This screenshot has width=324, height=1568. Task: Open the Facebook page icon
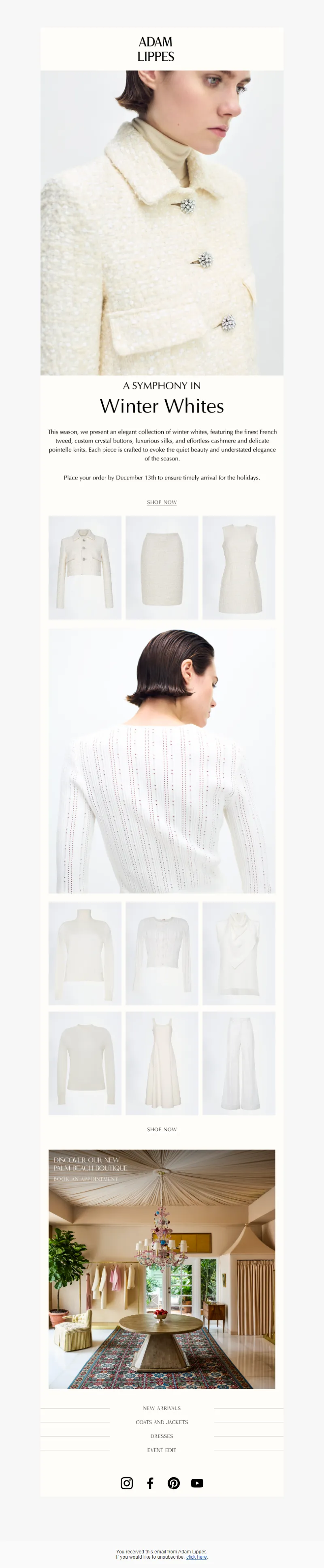pos(150,1483)
